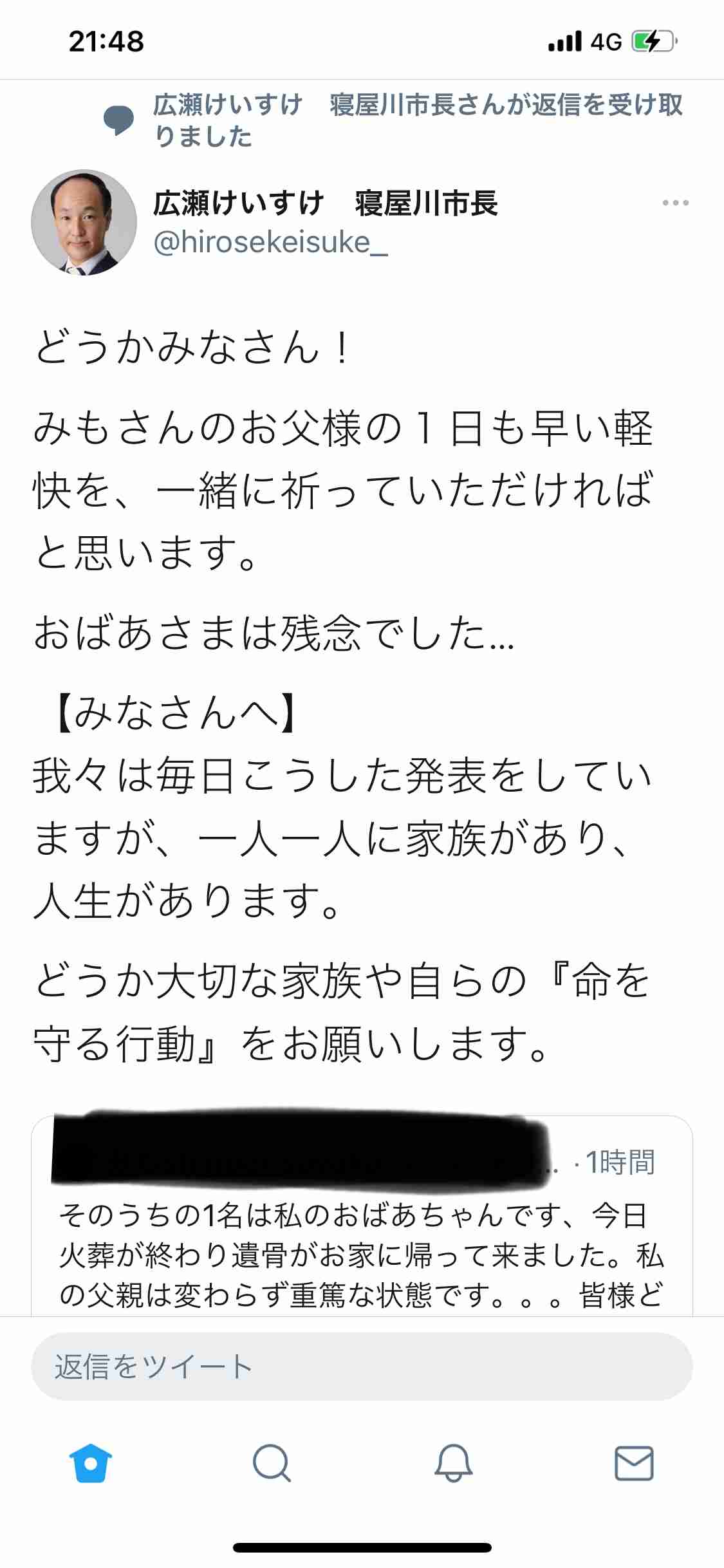724x1568 pixels.
Task: Visit the @hirosekeisuke_ profile handle
Action: tap(270, 243)
